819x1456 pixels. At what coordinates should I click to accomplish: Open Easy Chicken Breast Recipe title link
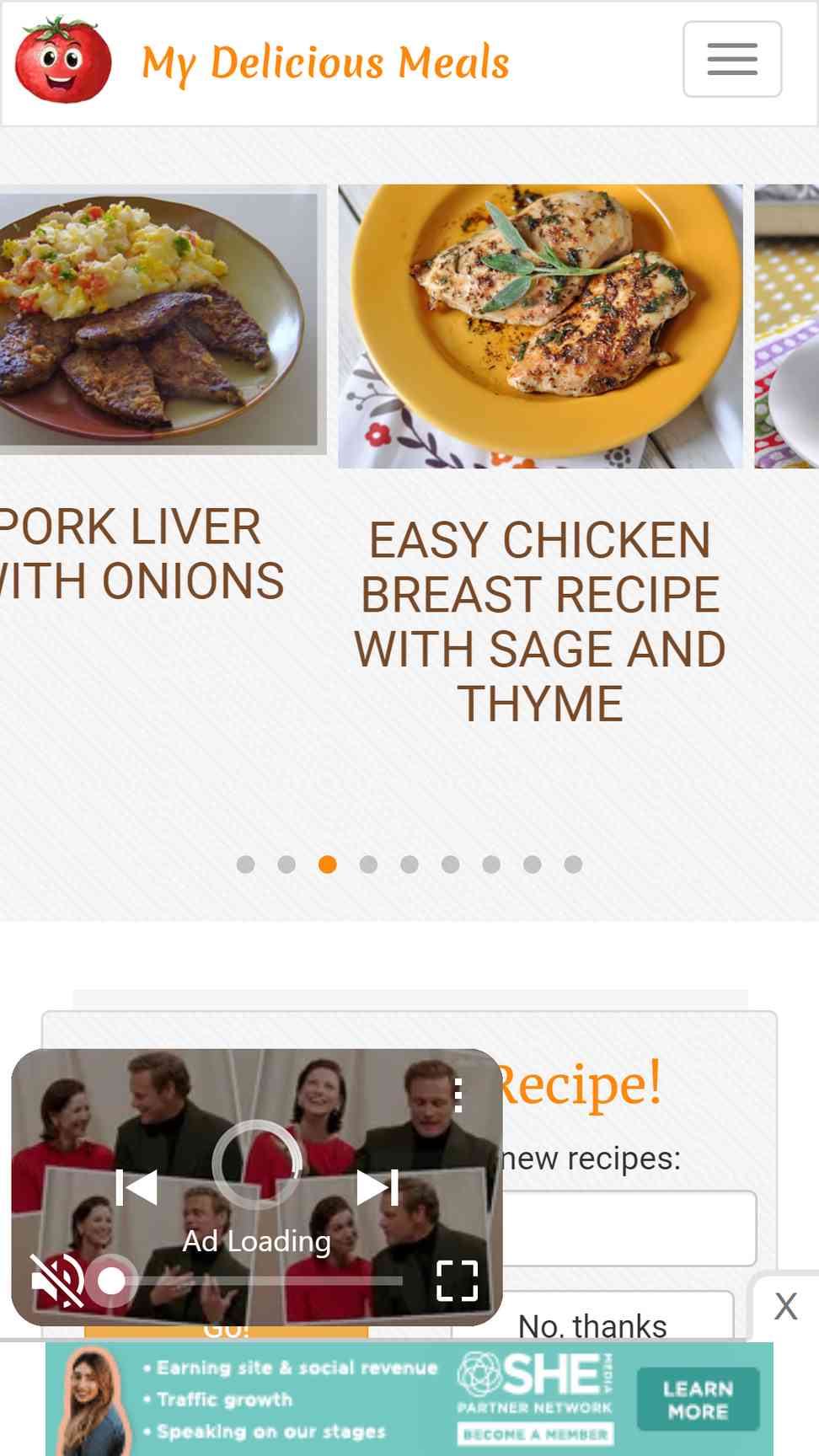click(540, 622)
